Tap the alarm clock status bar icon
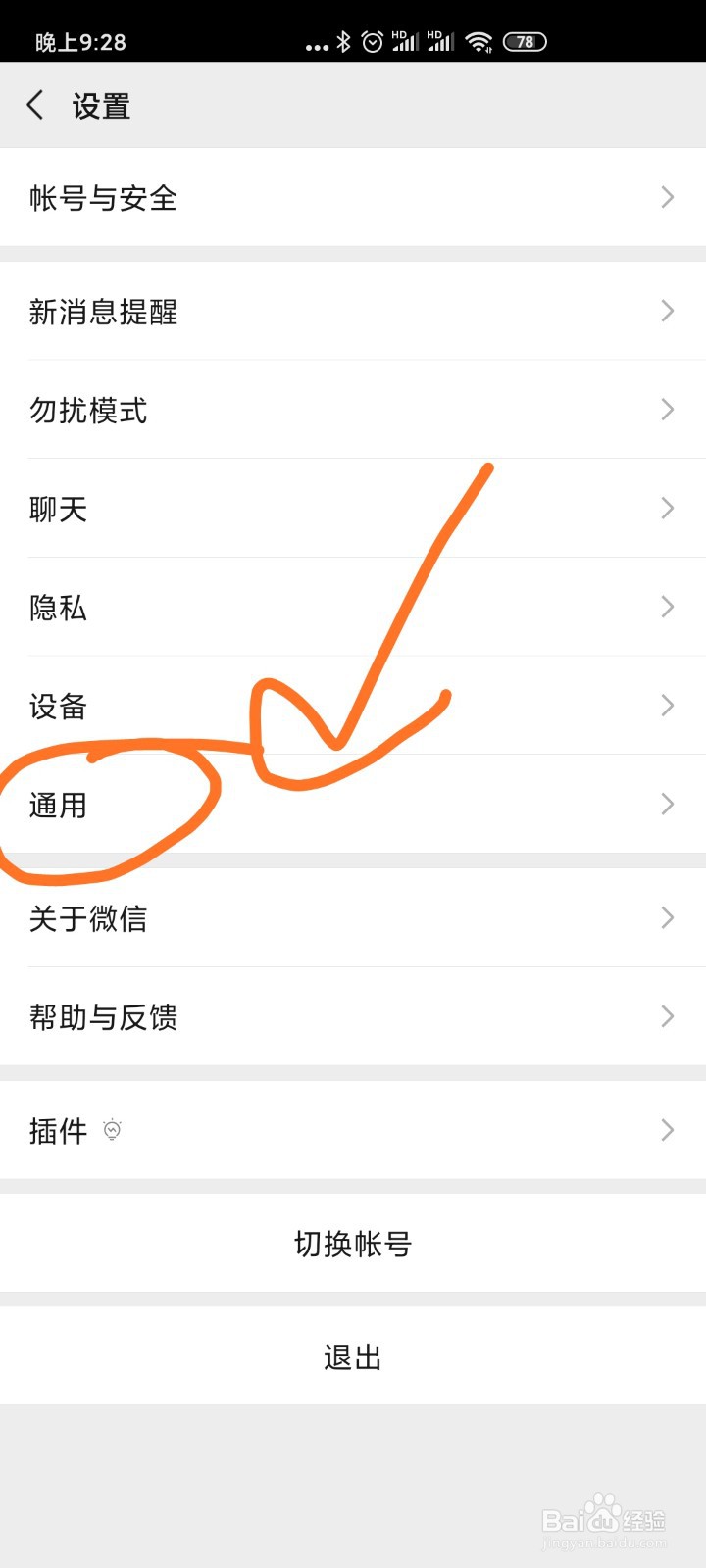This screenshot has height=1568, width=706. point(373,41)
